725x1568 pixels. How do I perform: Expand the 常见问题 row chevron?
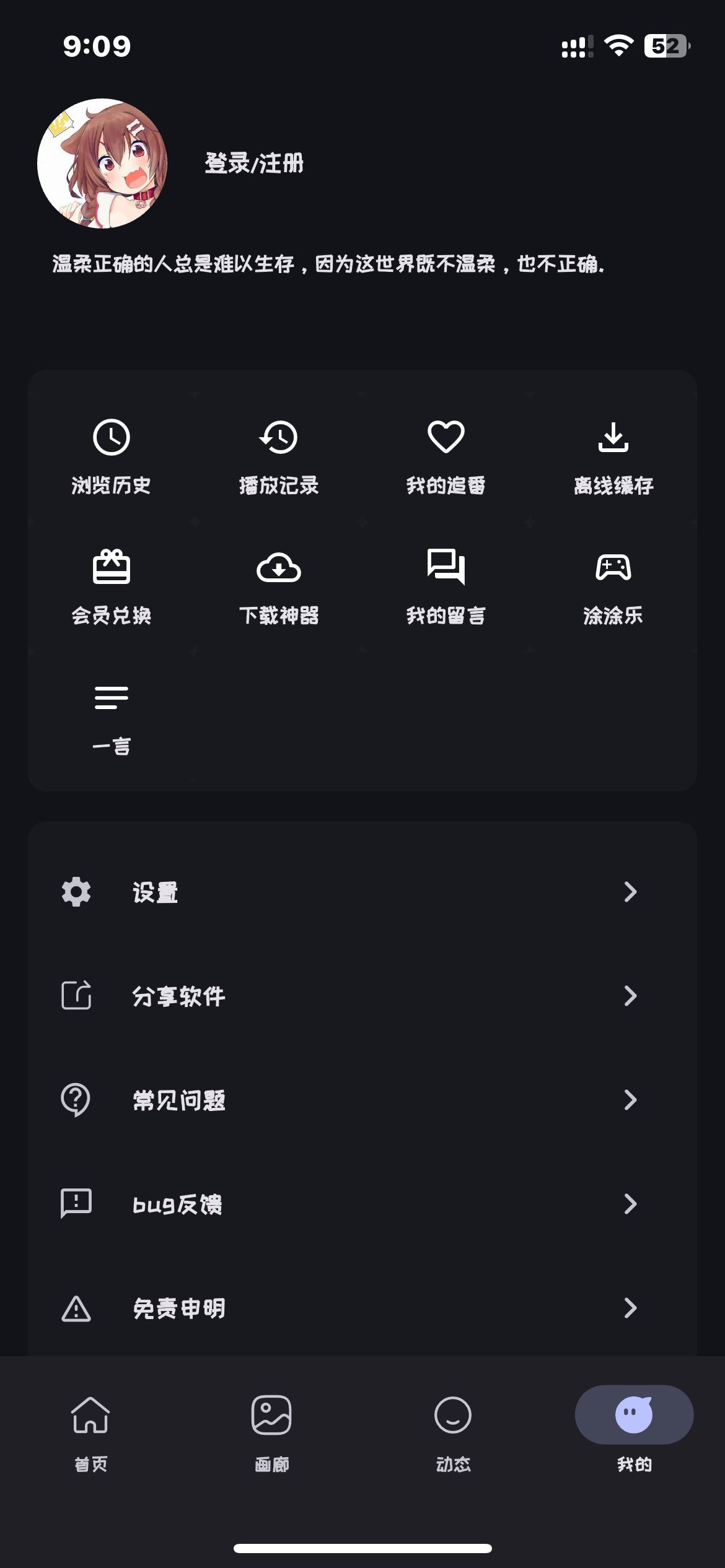(631, 1100)
